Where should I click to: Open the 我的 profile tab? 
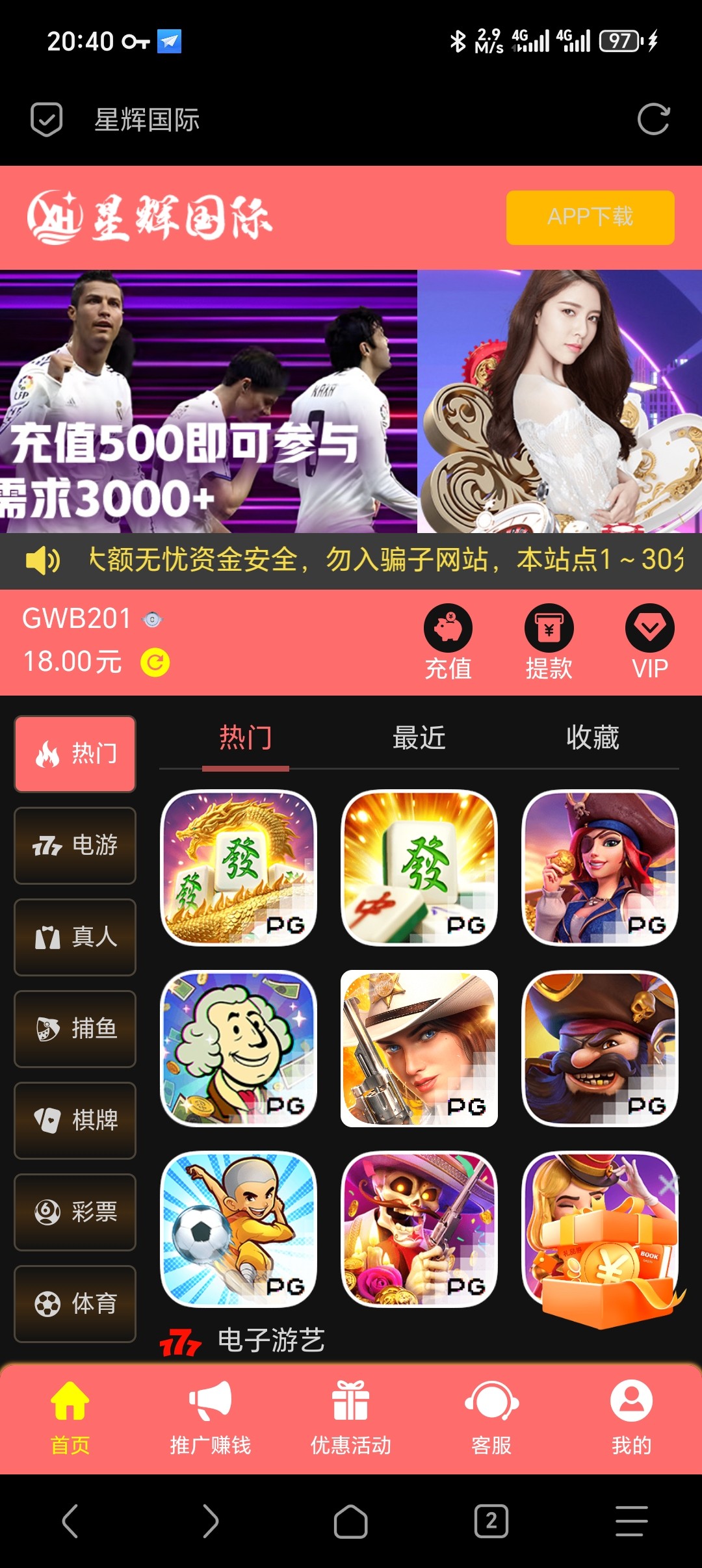click(631, 1418)
